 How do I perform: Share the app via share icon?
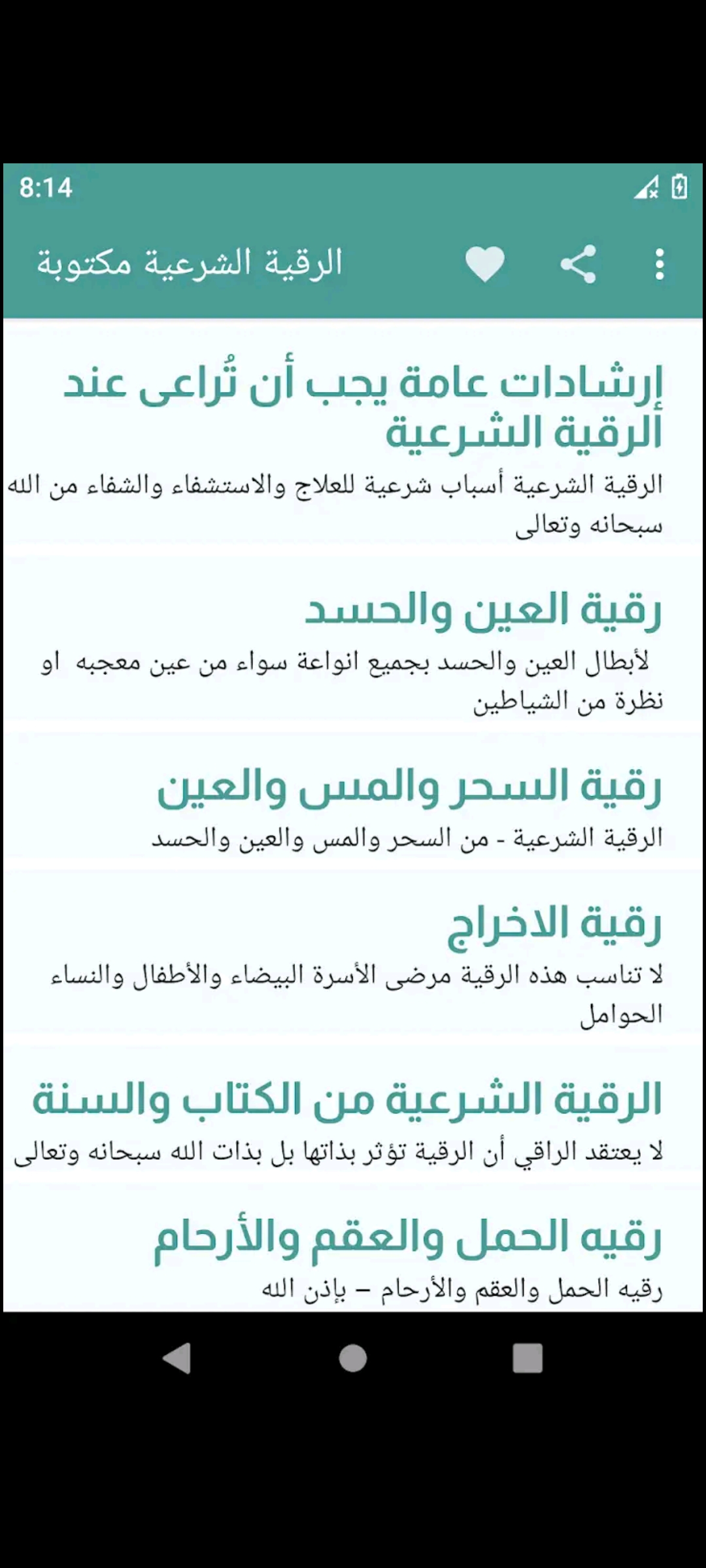579,265
